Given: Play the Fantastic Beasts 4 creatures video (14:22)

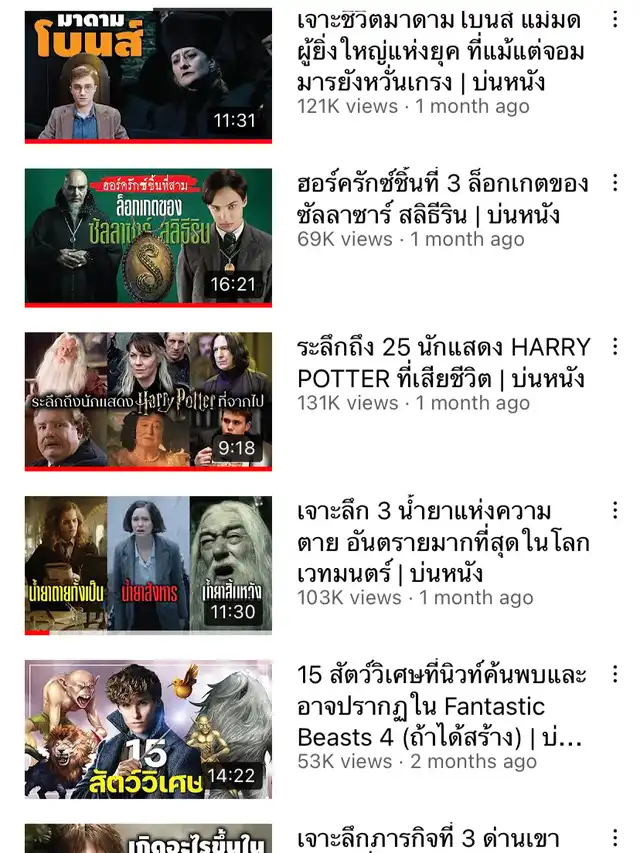Looking at the screenshot, I should (148, 728).
